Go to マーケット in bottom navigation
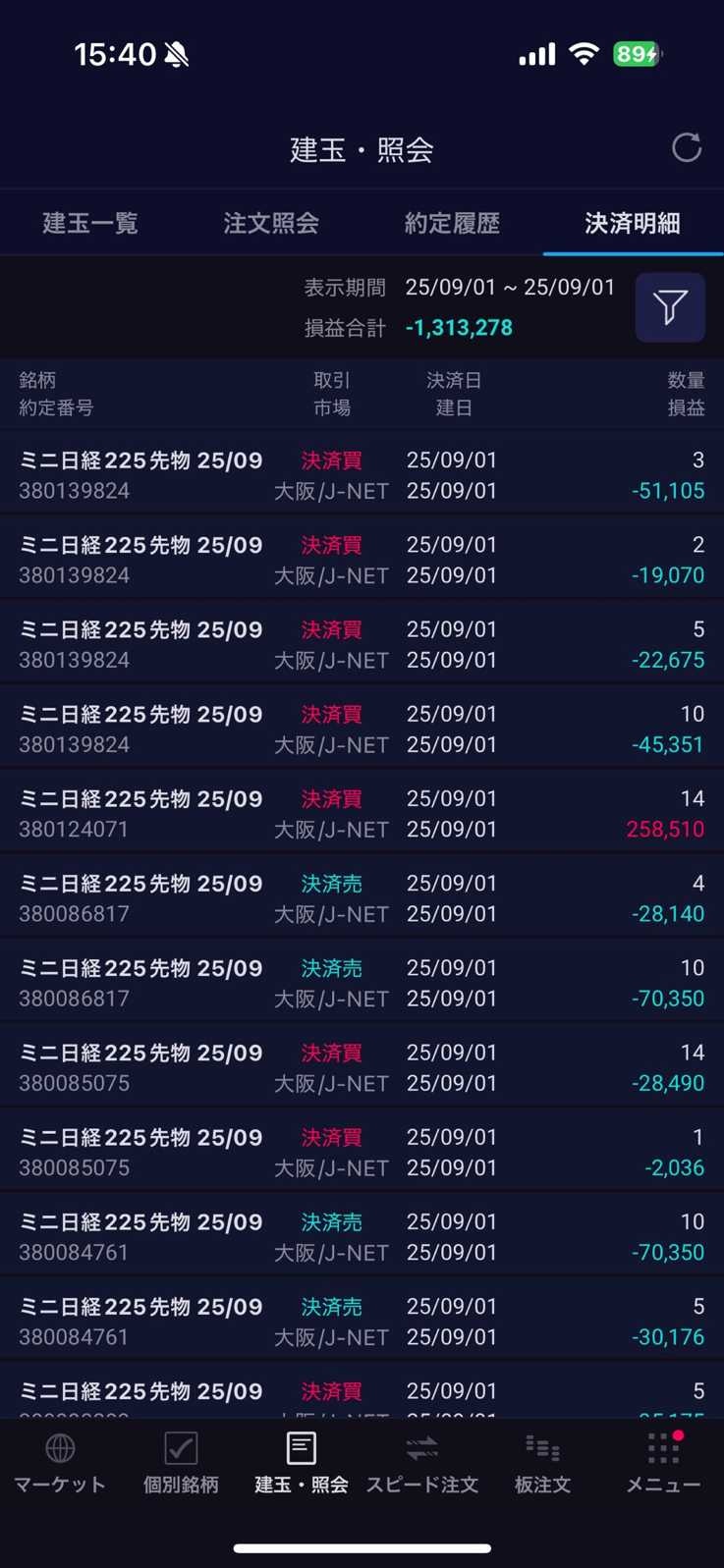 click(60, 1463)
